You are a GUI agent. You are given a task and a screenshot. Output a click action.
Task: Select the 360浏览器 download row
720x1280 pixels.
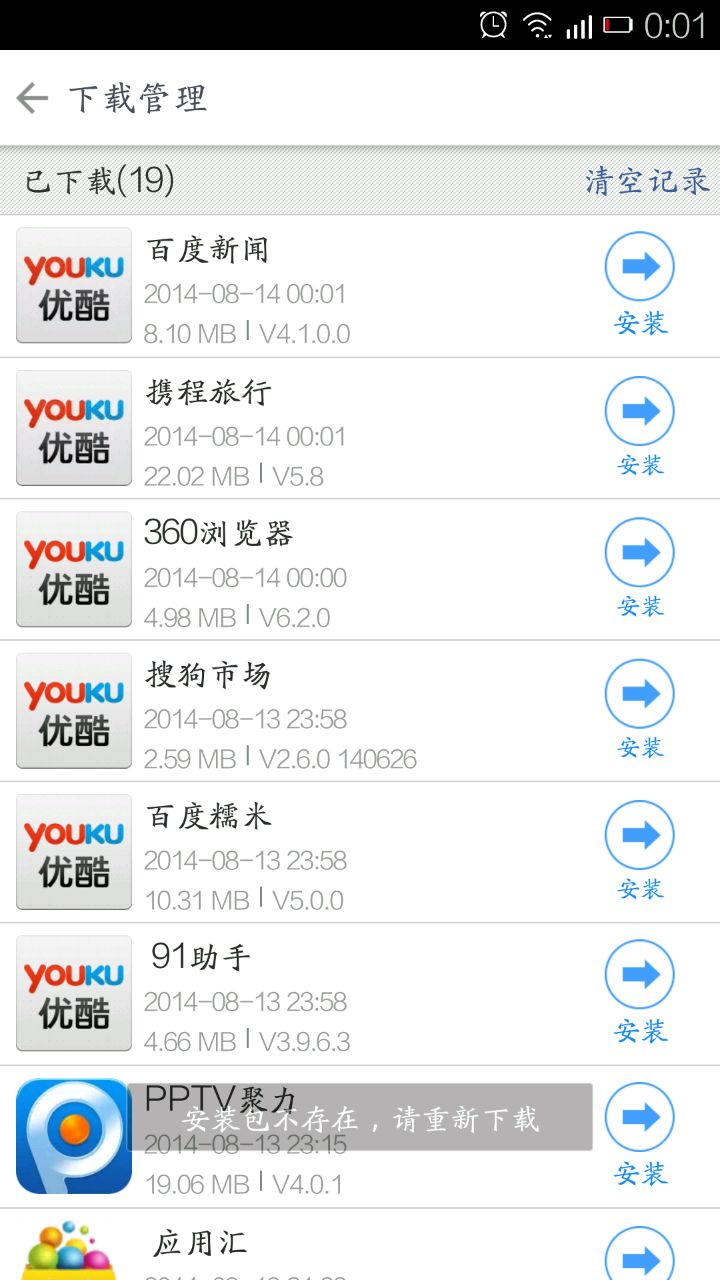[x=300, y=570]
